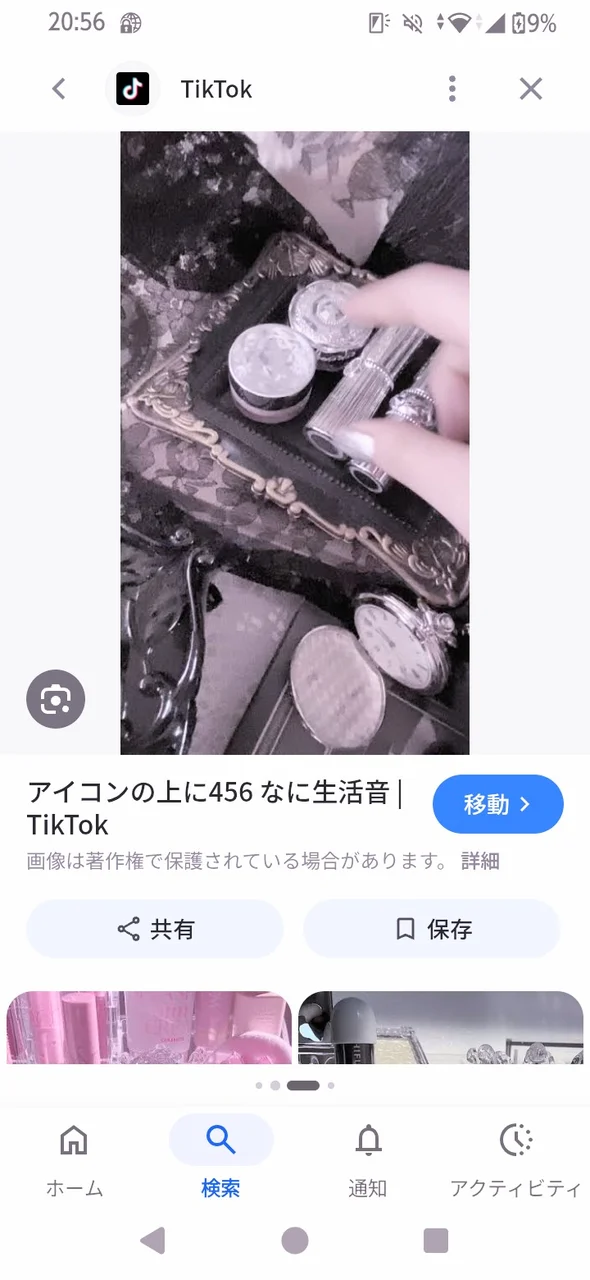Screen dimensions: 590x1280
Task: Open the three-dot overflow menu
Action: pyautogui.click(x=452, y=89)
